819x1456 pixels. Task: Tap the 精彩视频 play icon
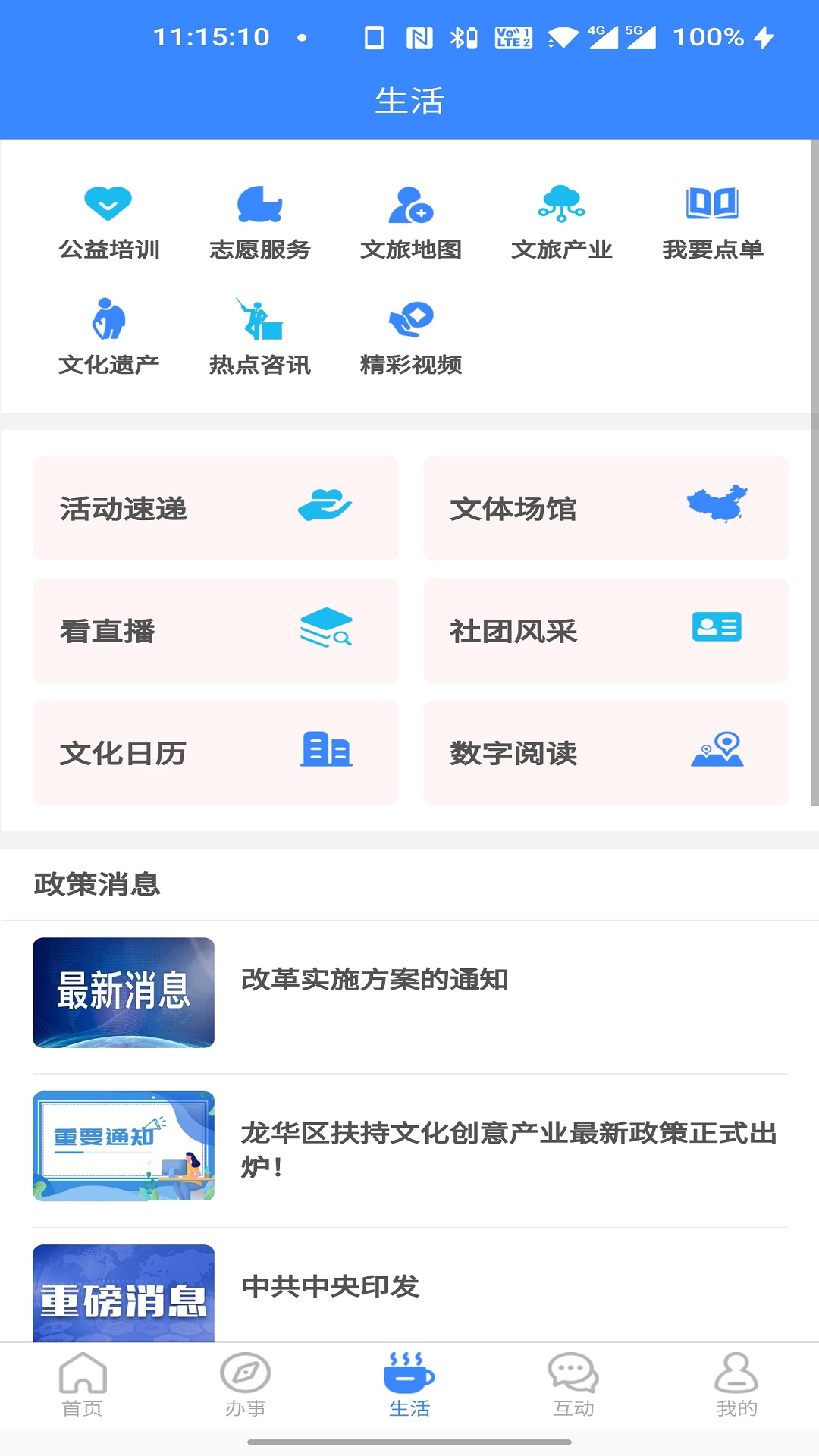412,337
